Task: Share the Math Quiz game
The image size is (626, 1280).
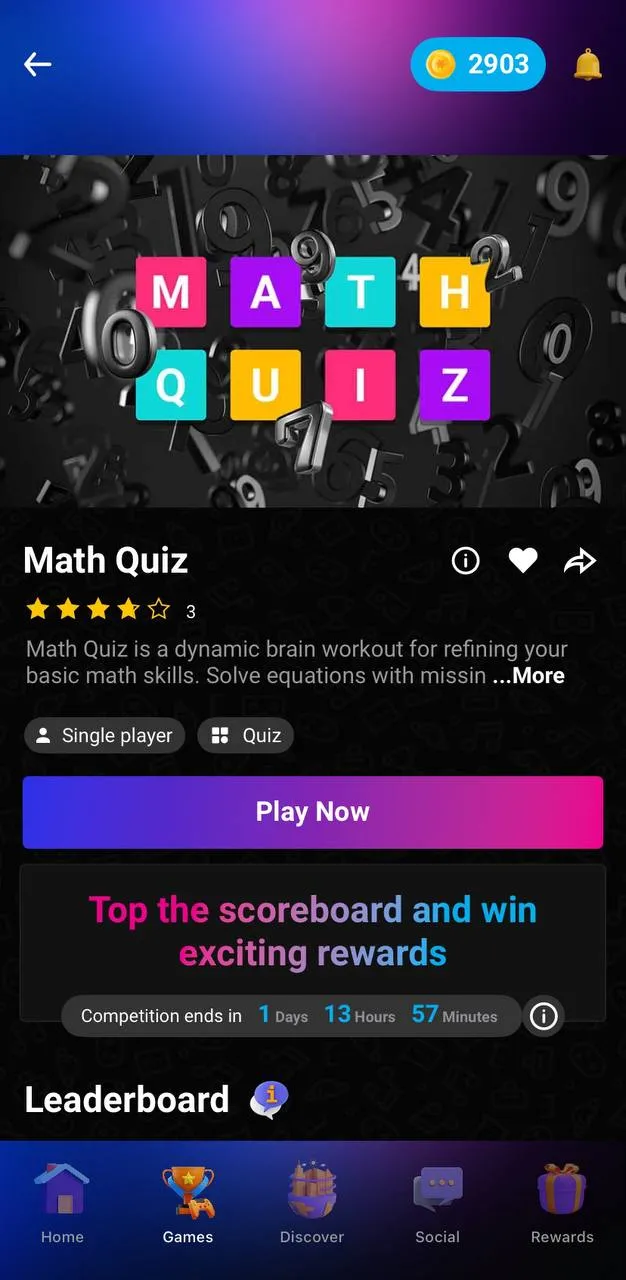Action: [580, 561]
